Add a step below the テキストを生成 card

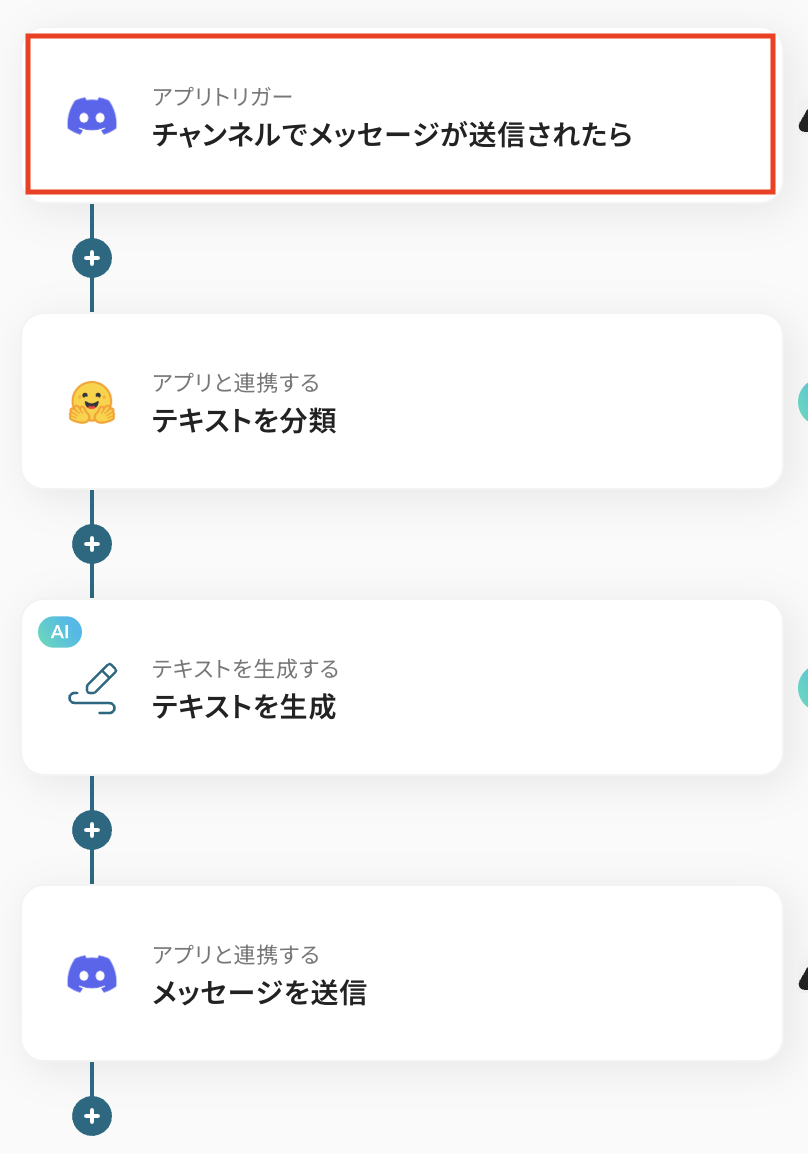(x=92, y=830)
